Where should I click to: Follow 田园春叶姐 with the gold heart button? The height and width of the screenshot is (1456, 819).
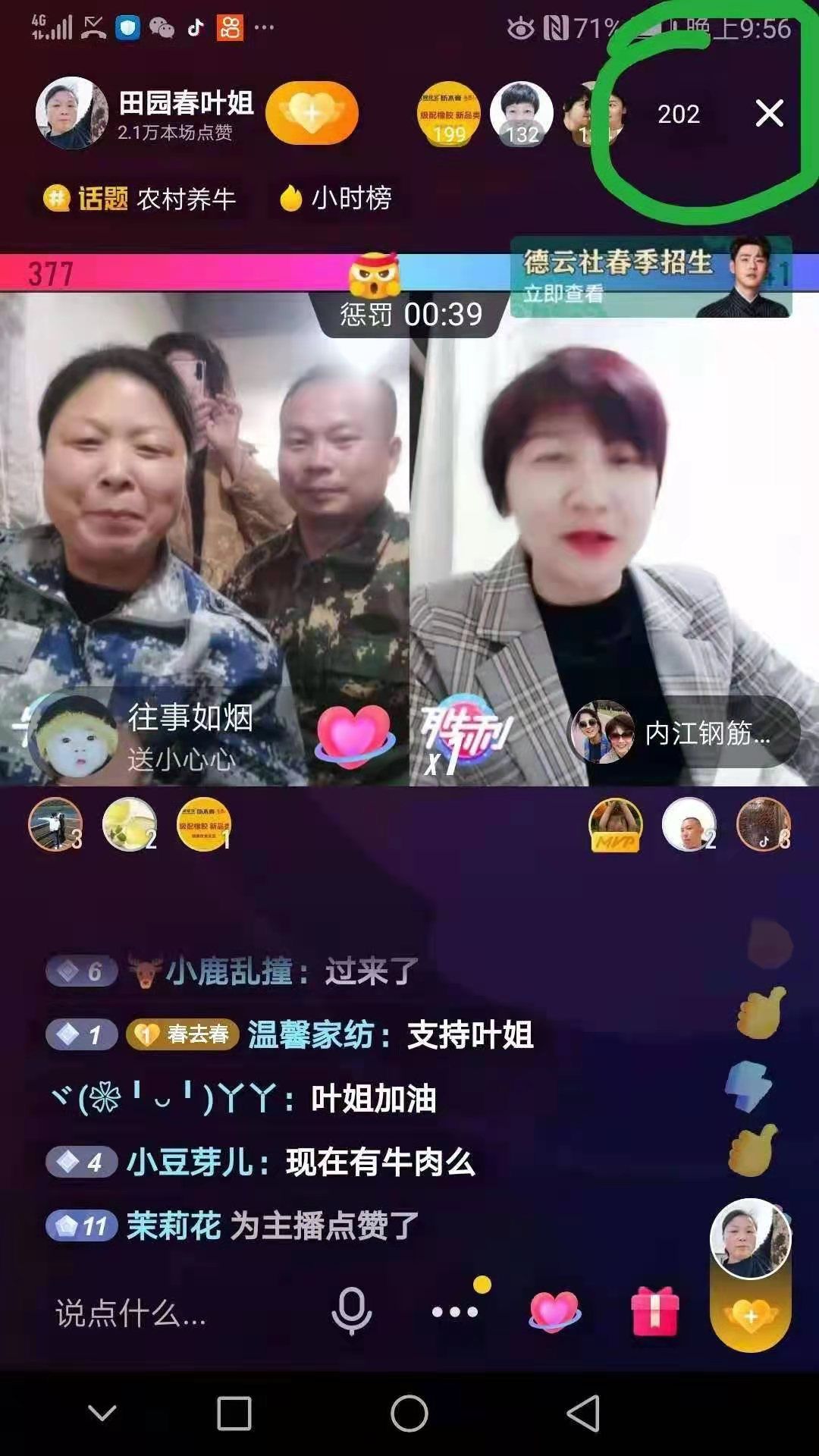[312, 114]
